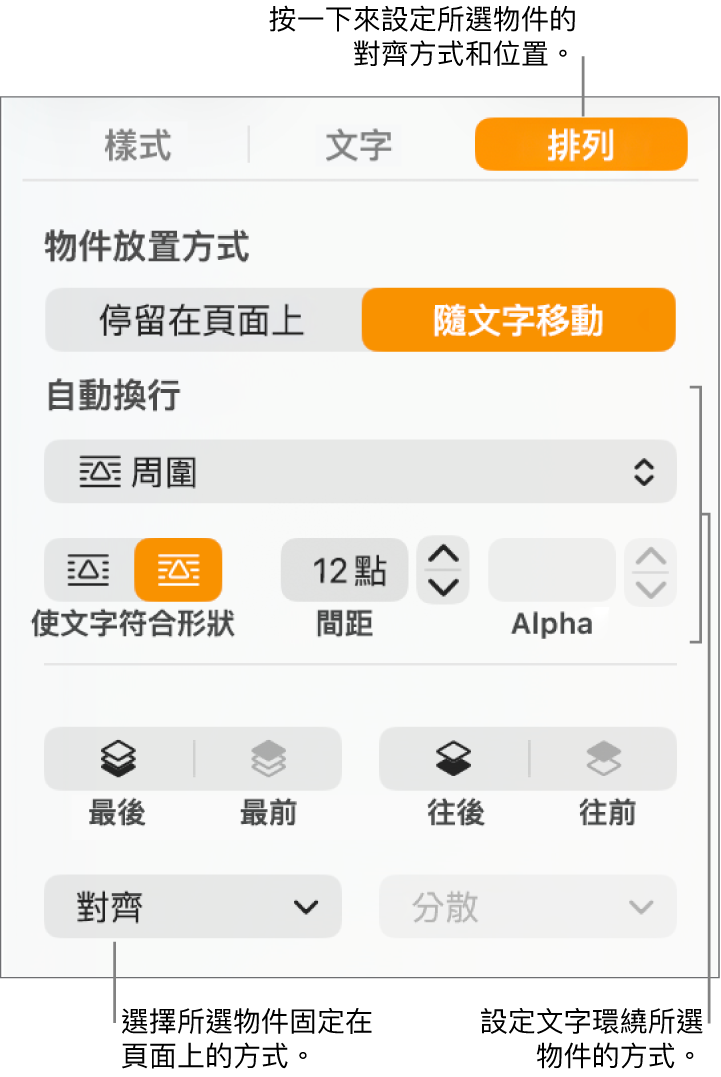The height and width of the screenshot is (1077, 721).
Task: Select the straight-edge text wrap icon
Action: click(86, 570)
